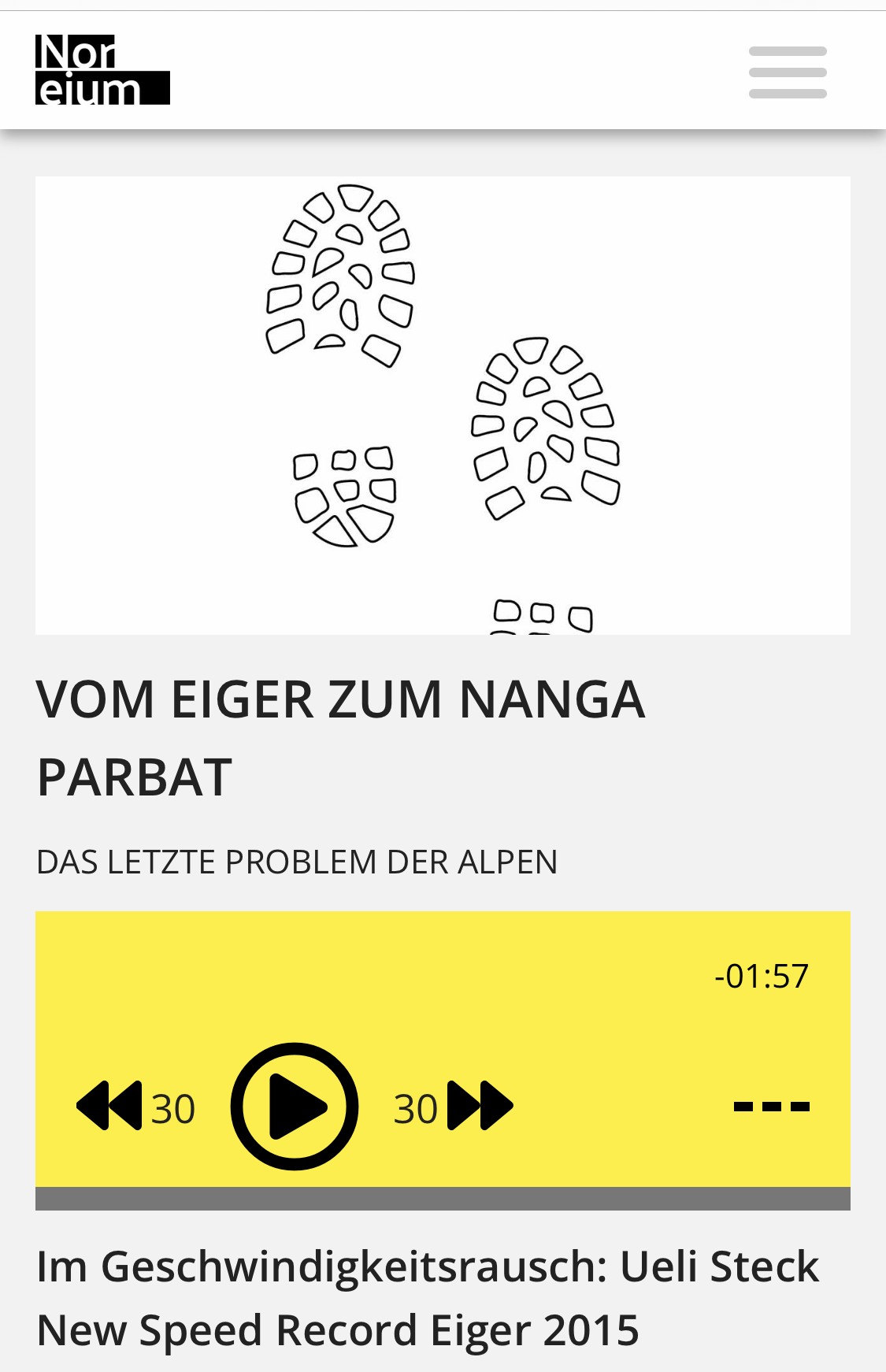Click the remaining time display -01:57

[762, 977]
